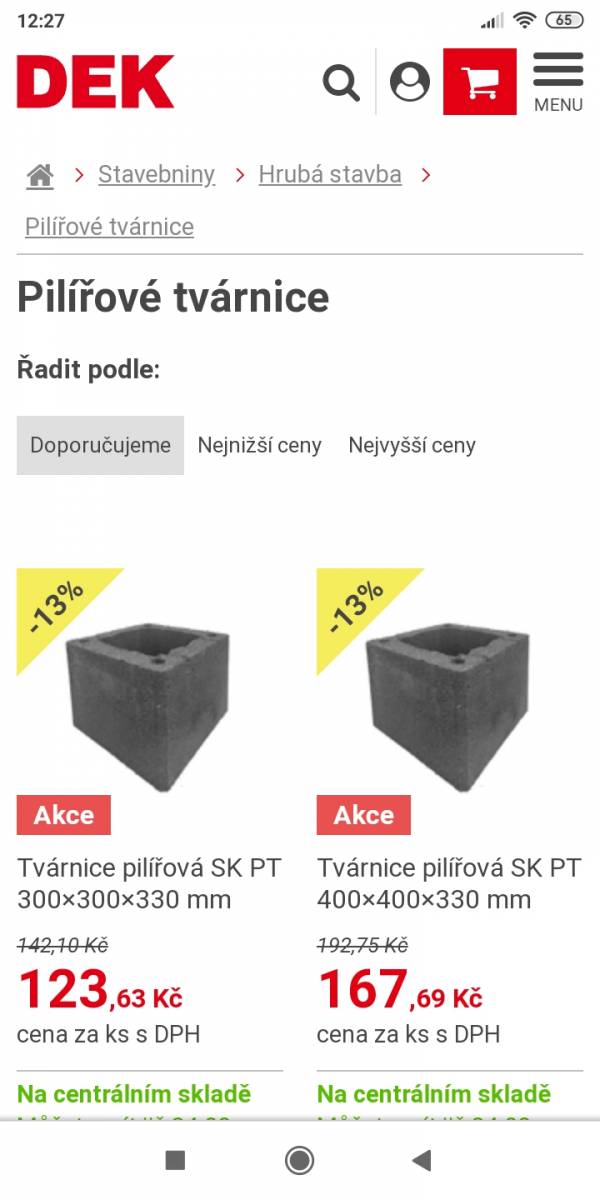Viewport: 600px width, 1200px height.
Task: Select Doporučujeme sorting option
Action: pyautogui.click(x=100, y=445)
